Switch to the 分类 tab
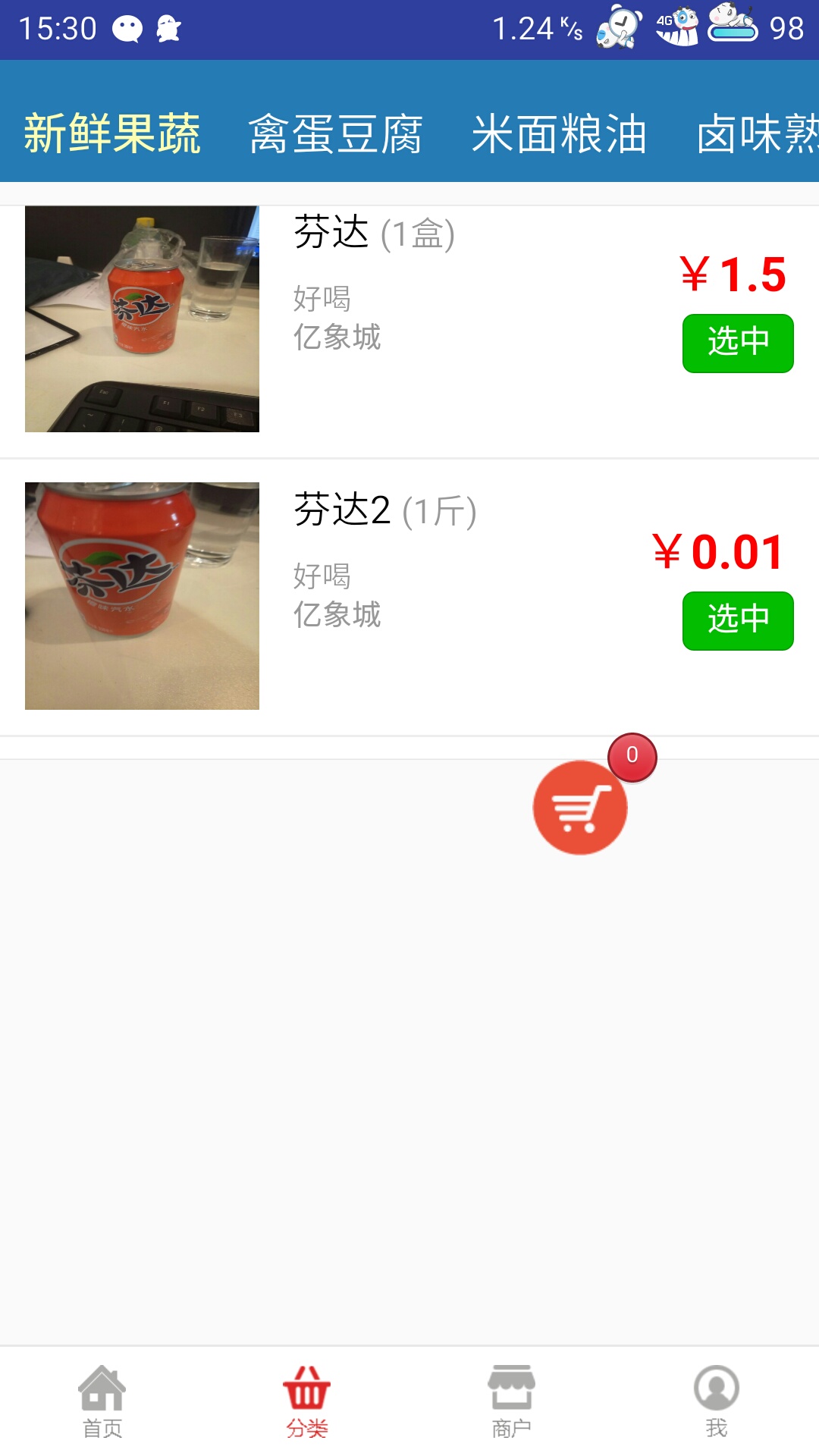 [x=307, y=1401]
